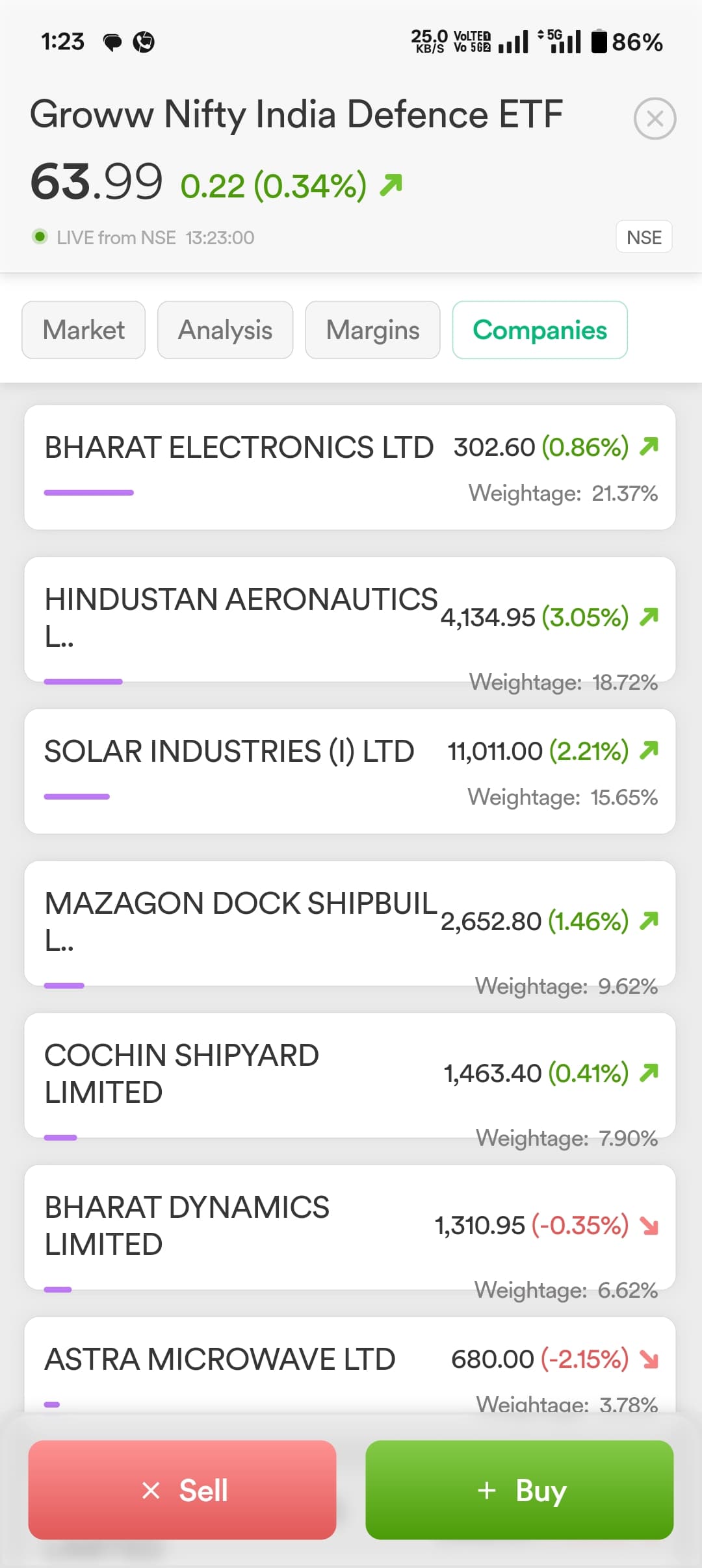Switch to the Market tab

point(83,330)
